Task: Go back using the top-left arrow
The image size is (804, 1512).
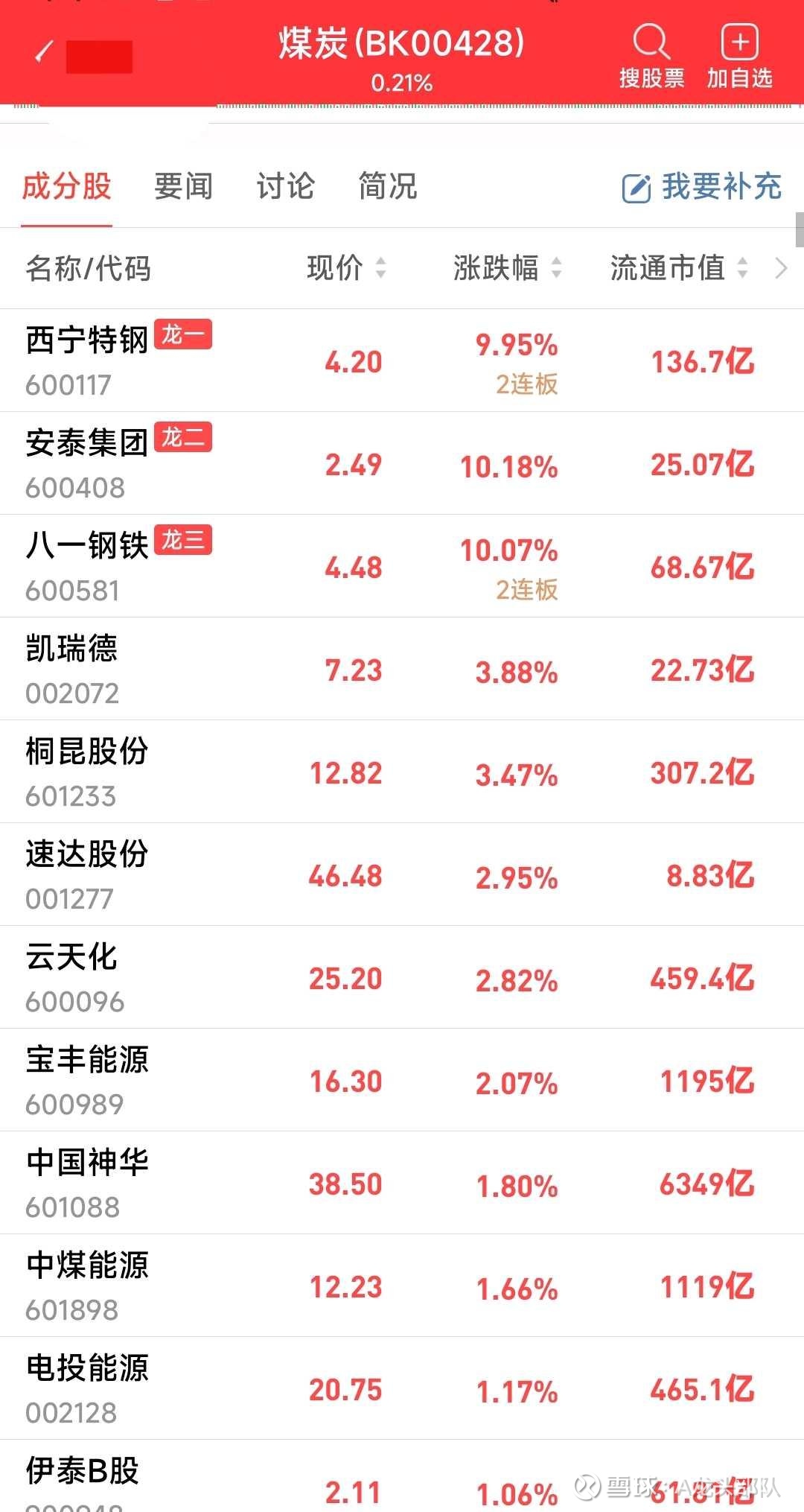Action: (x=44, y=52)
